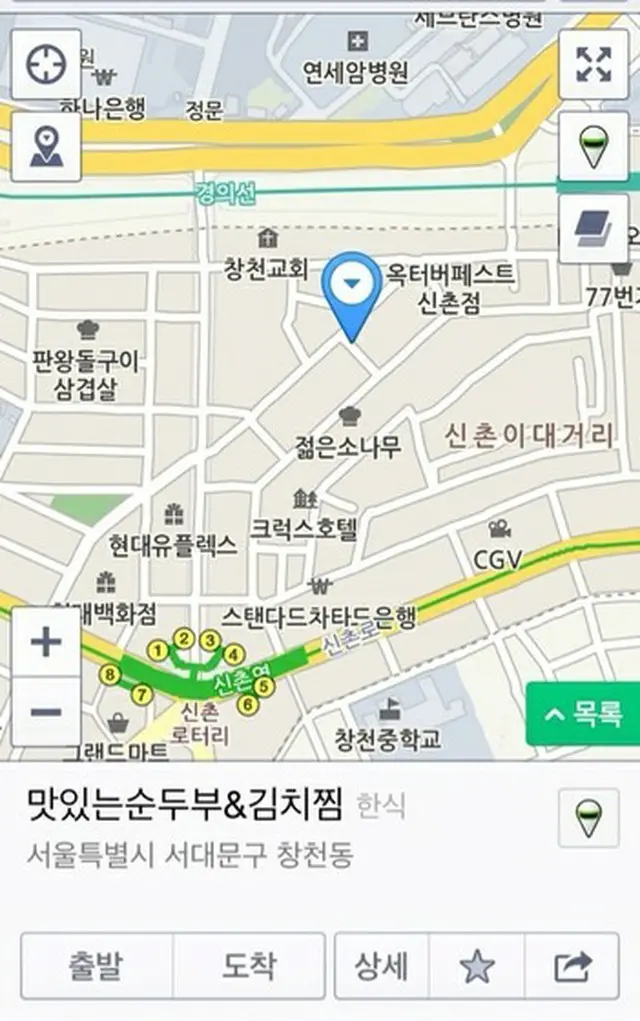Image resolution: width=640 pixels, height=1021 pixels.
Task: Open the 맛있는순두부&김치찜 place card
Action: [x=185, y=803]
